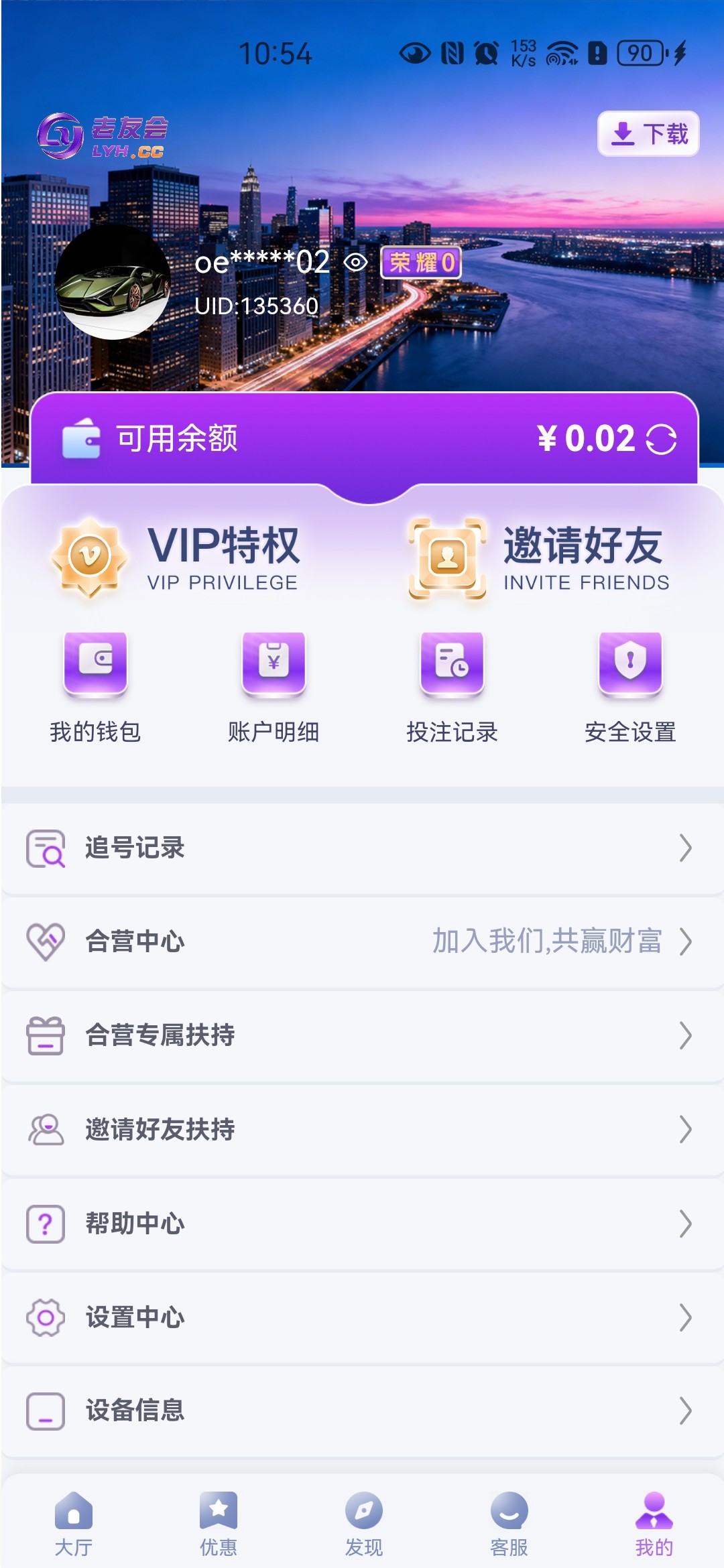
Task: Open 合营专属扶持 row
Action: (362, 1035)
